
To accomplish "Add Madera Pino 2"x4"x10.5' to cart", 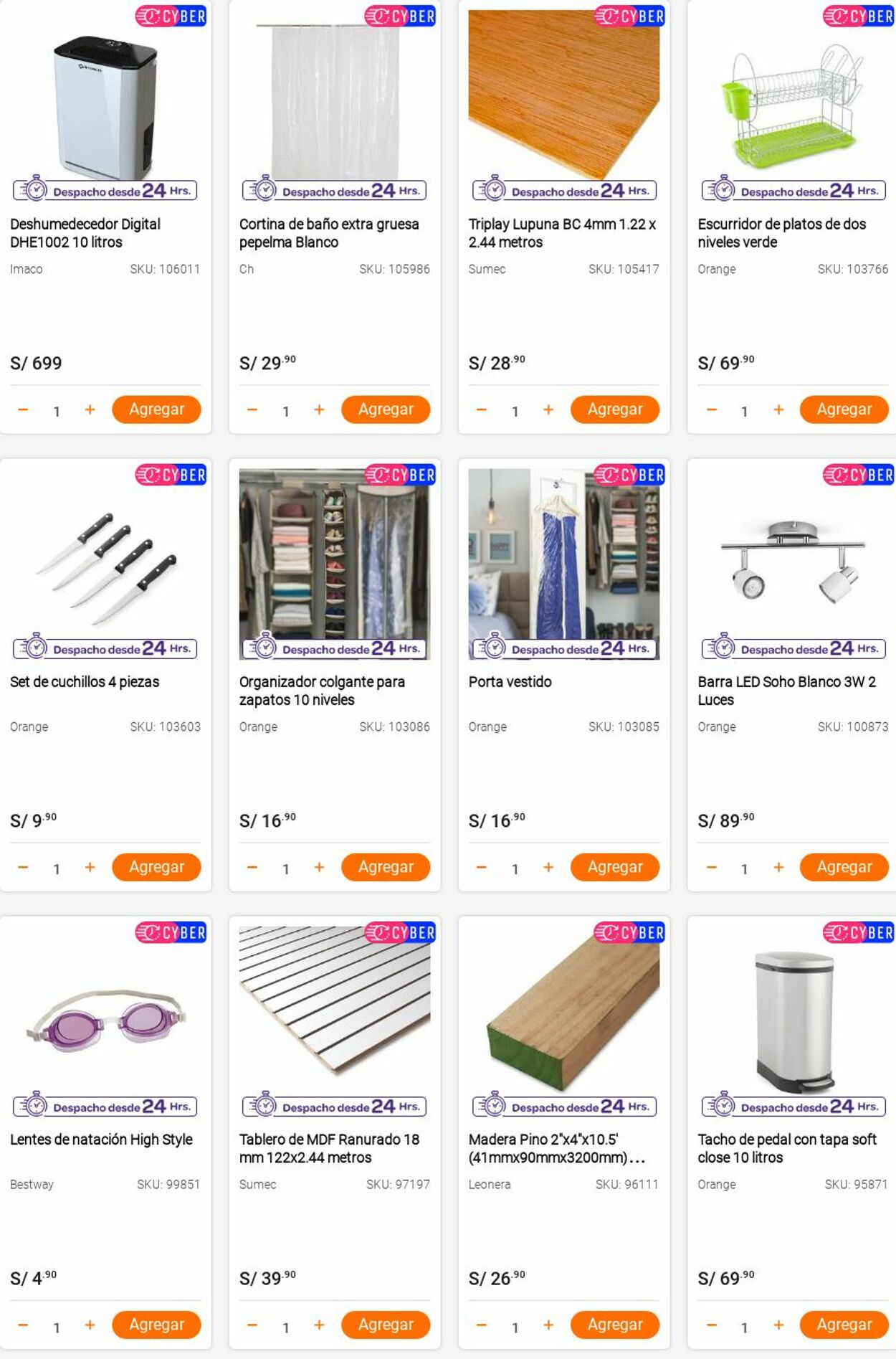I will [615, 1325].
